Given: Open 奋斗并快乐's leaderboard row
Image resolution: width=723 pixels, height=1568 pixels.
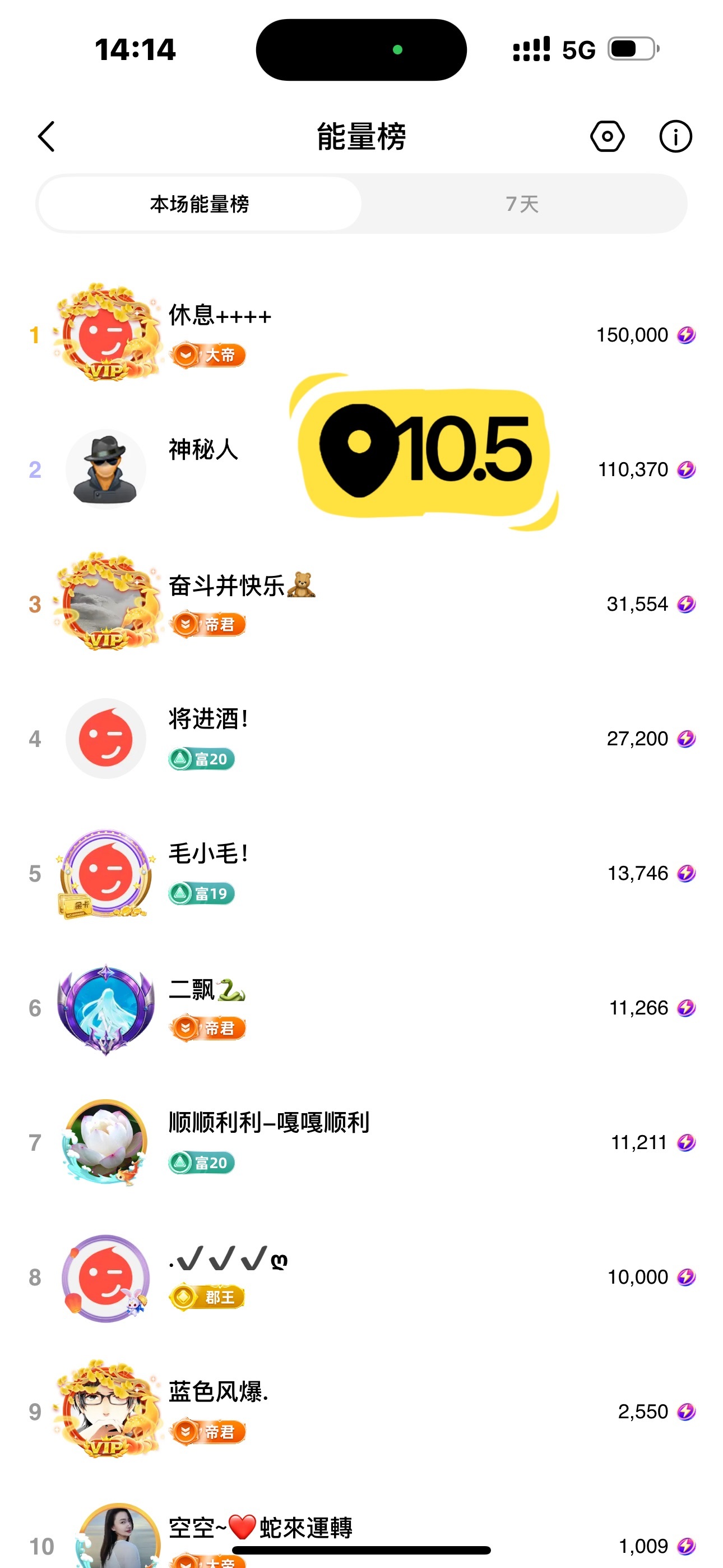Looking at the screenshot, I should 226,586.
